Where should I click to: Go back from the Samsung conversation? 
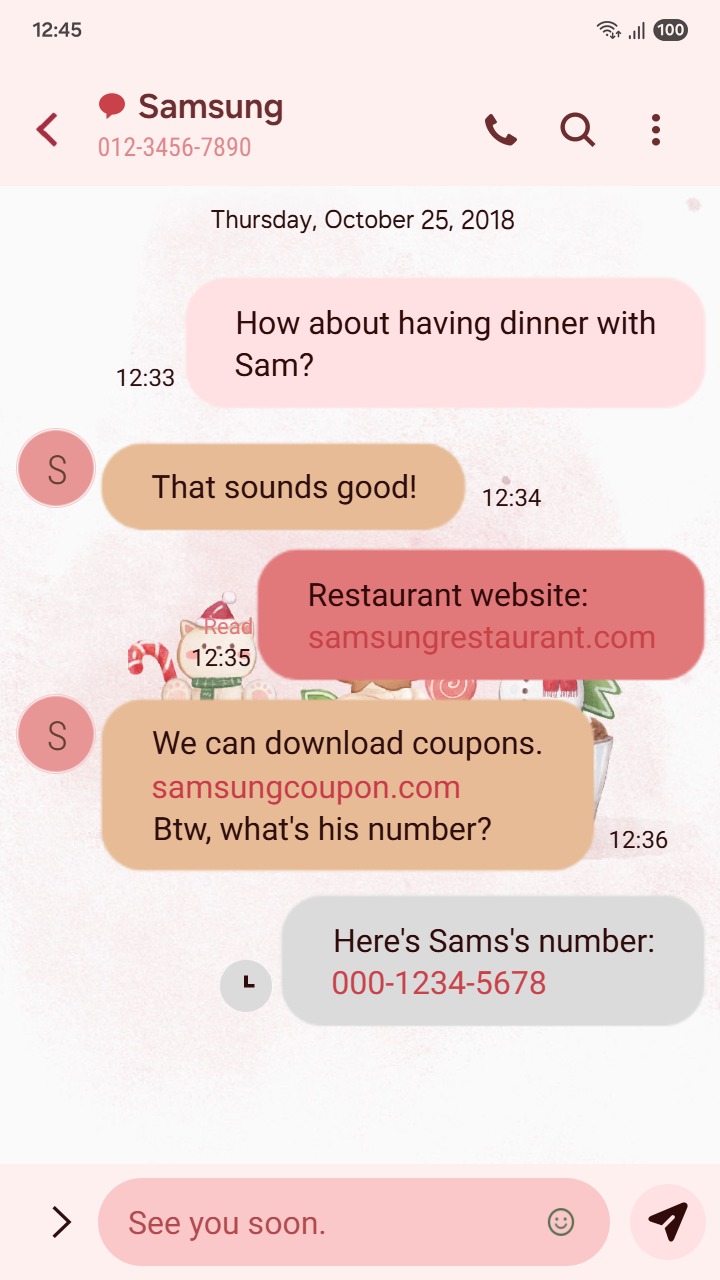47,130
